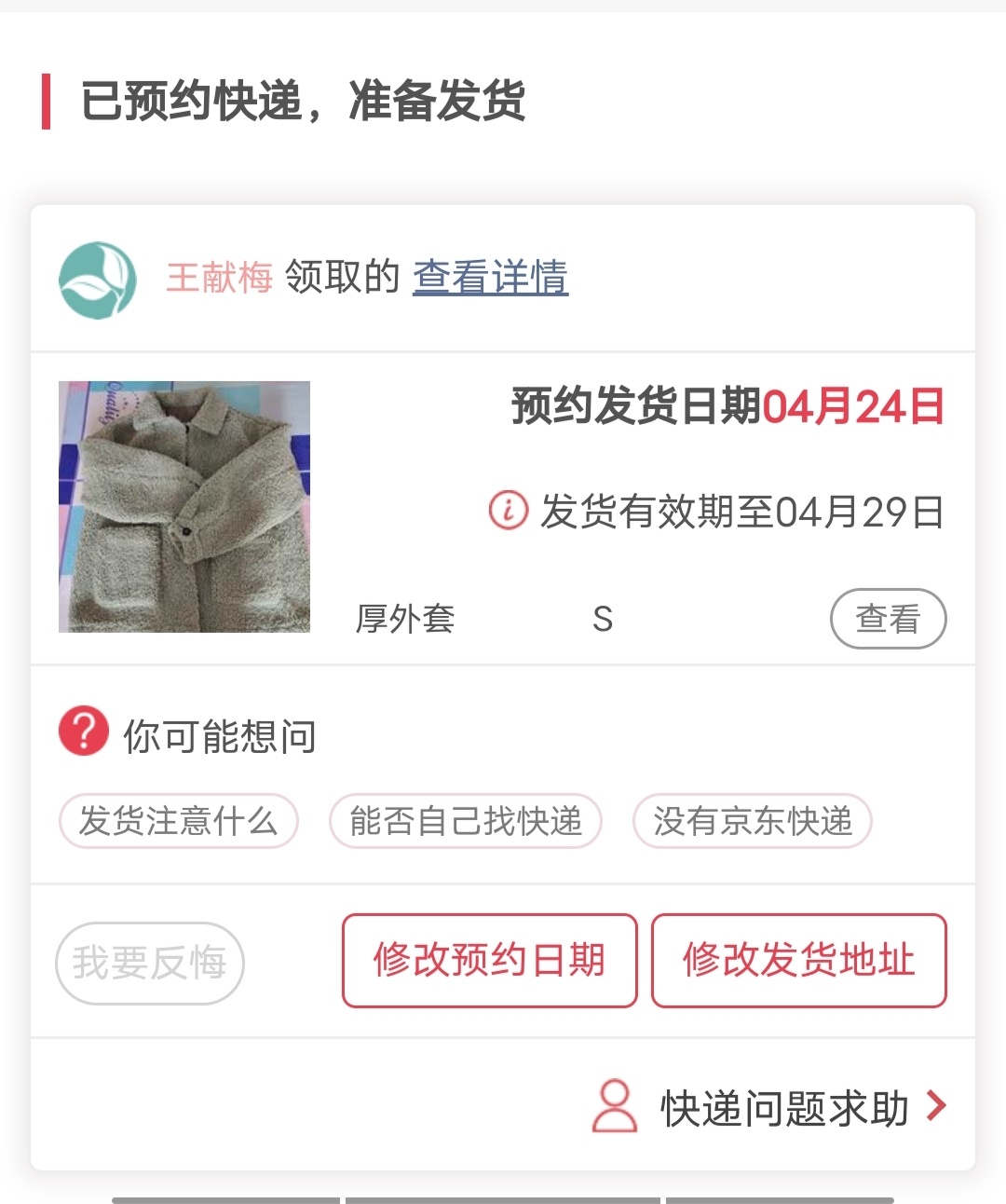Tap the 查看 button for 厚外套
The width and height of the screenshot is (1006, 1204).
coord(888,619)
